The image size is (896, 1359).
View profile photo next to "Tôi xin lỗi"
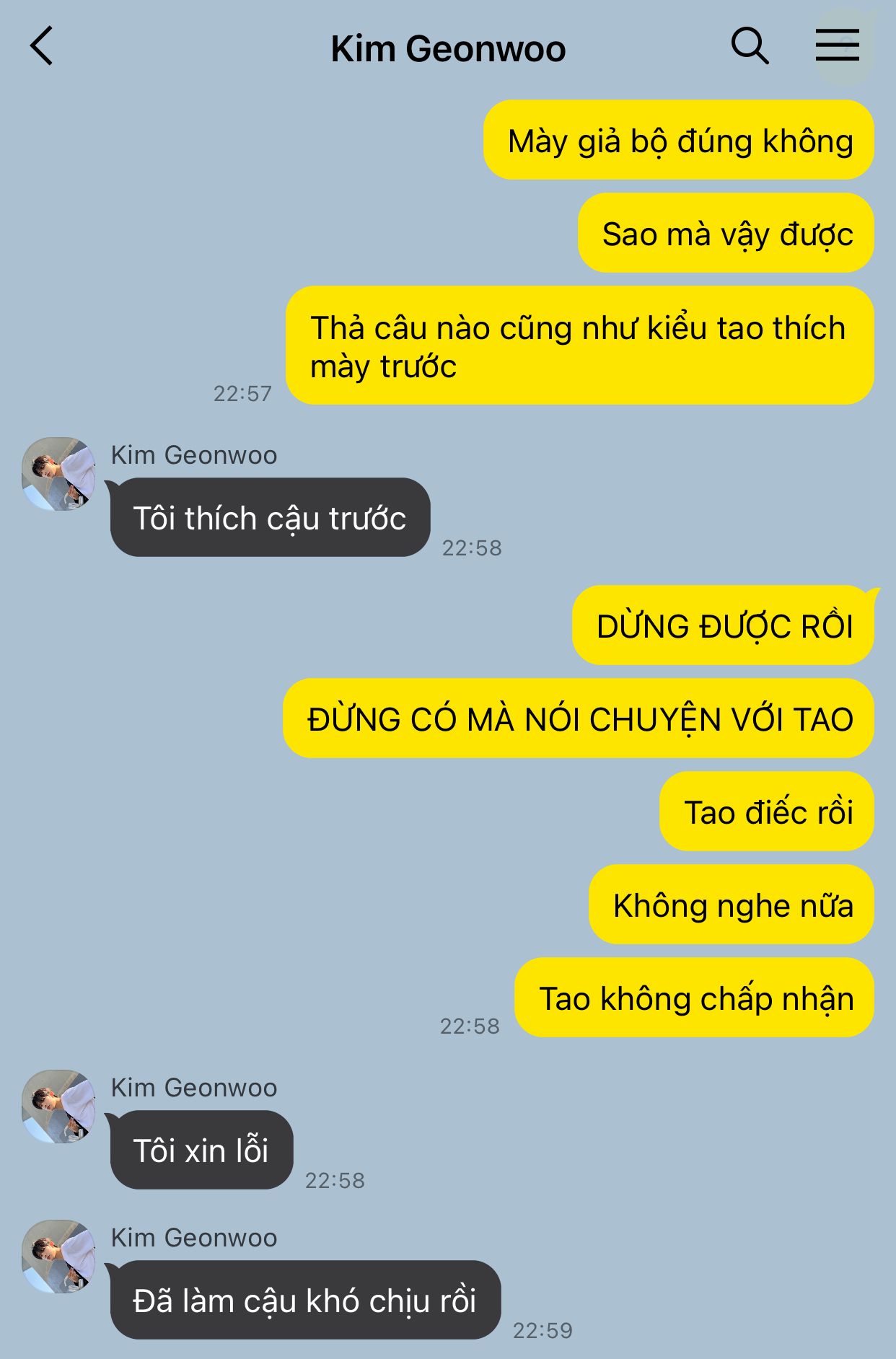[58, 1107]
